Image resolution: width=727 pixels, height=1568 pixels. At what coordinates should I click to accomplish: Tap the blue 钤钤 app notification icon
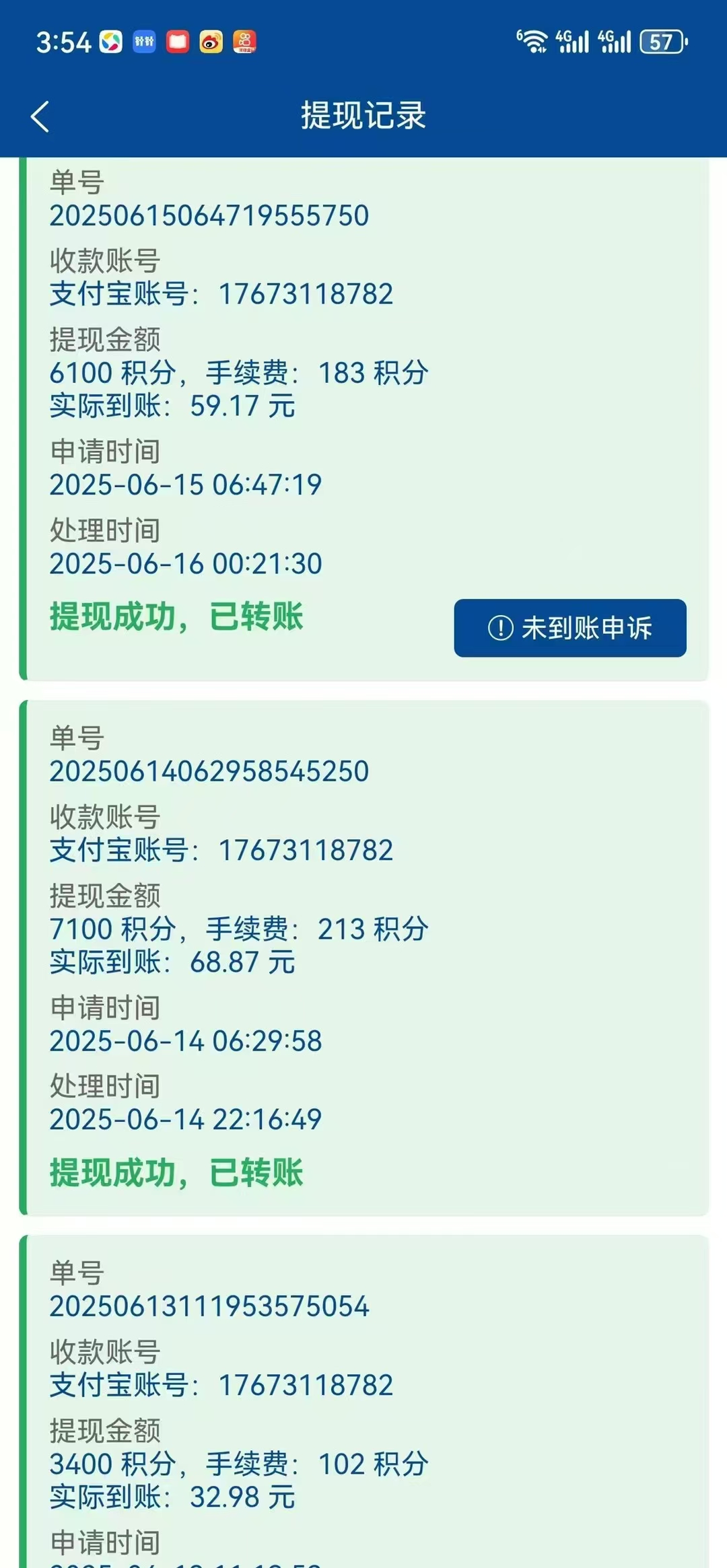pyautogui.click(x=145, y=40)
